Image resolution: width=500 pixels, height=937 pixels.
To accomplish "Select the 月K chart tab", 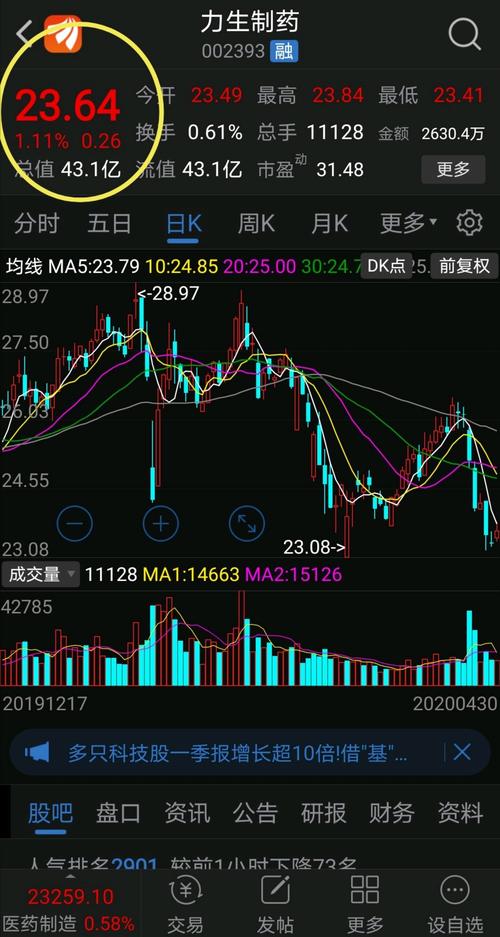I will [x=329, y=223].
